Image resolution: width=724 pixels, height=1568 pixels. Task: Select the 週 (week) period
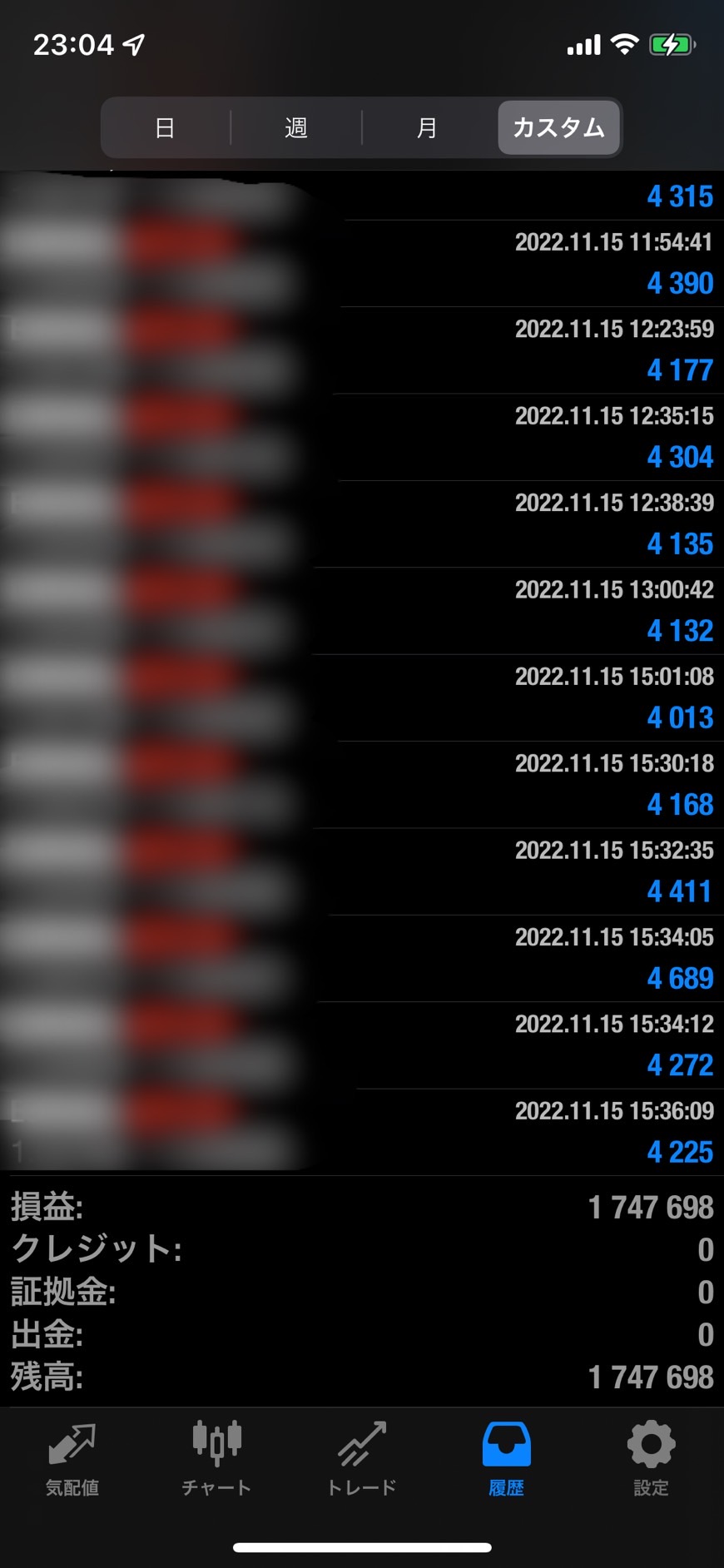coord(296,128)
